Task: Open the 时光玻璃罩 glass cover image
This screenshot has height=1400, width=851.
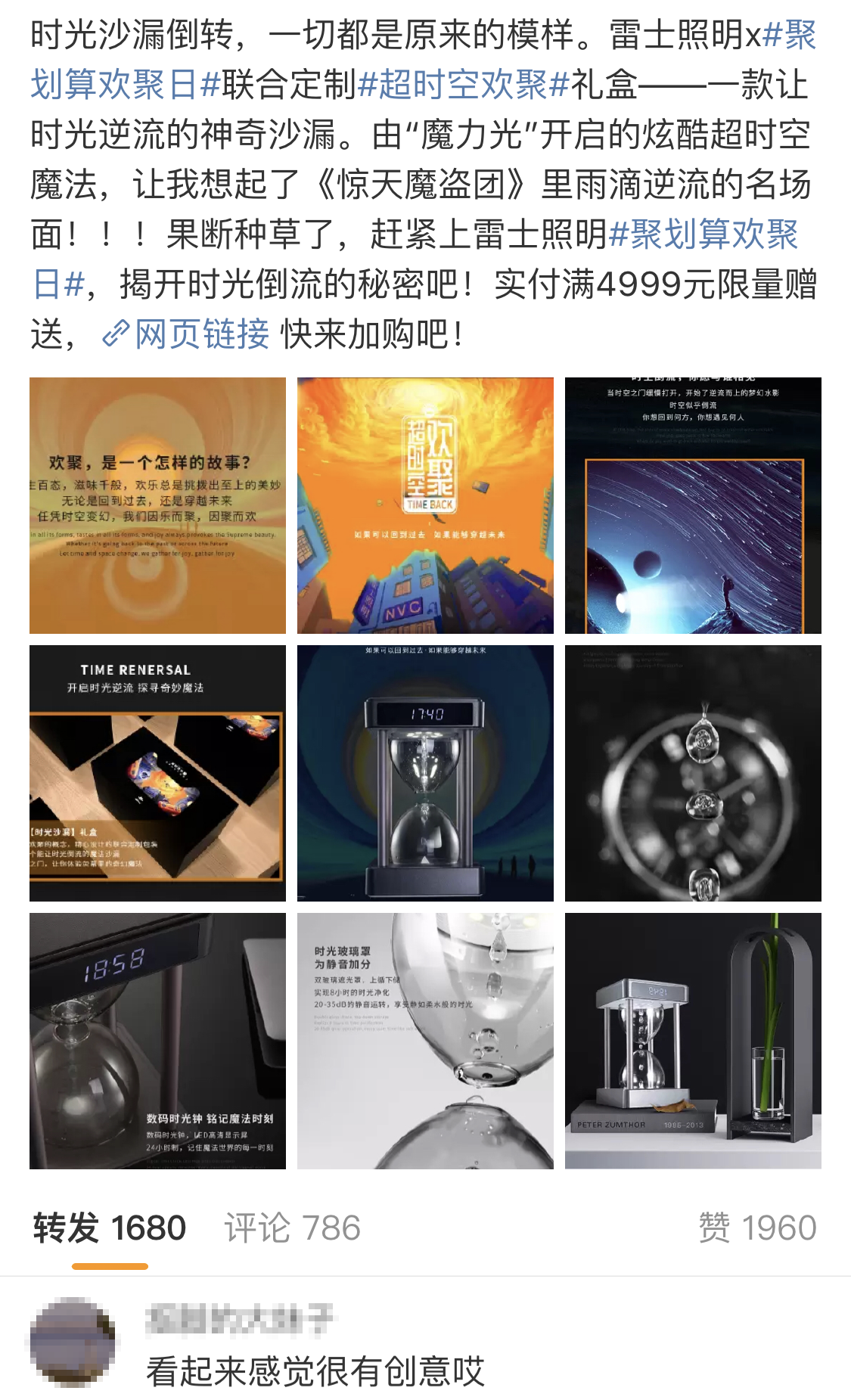Action: 425,1041
